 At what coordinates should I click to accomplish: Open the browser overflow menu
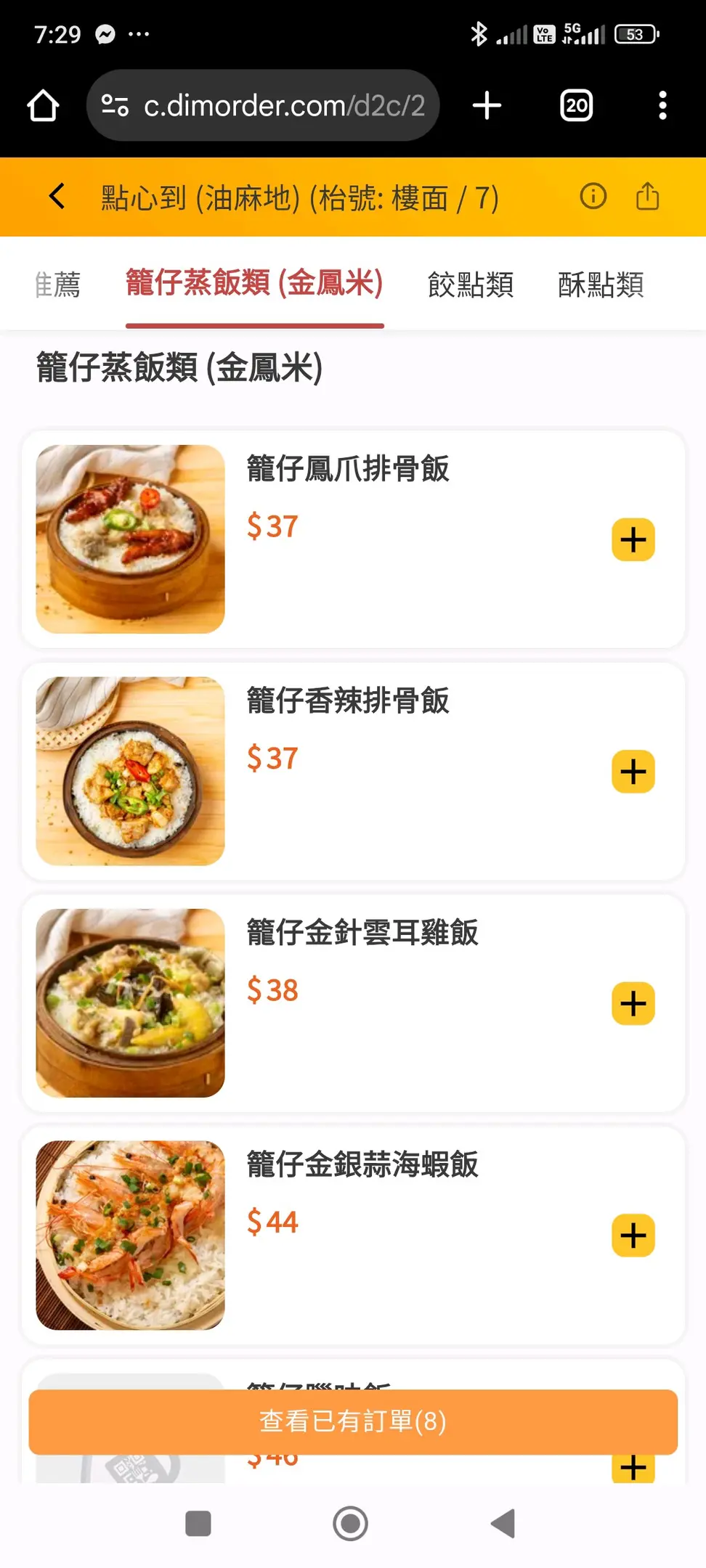coord(662,106)
